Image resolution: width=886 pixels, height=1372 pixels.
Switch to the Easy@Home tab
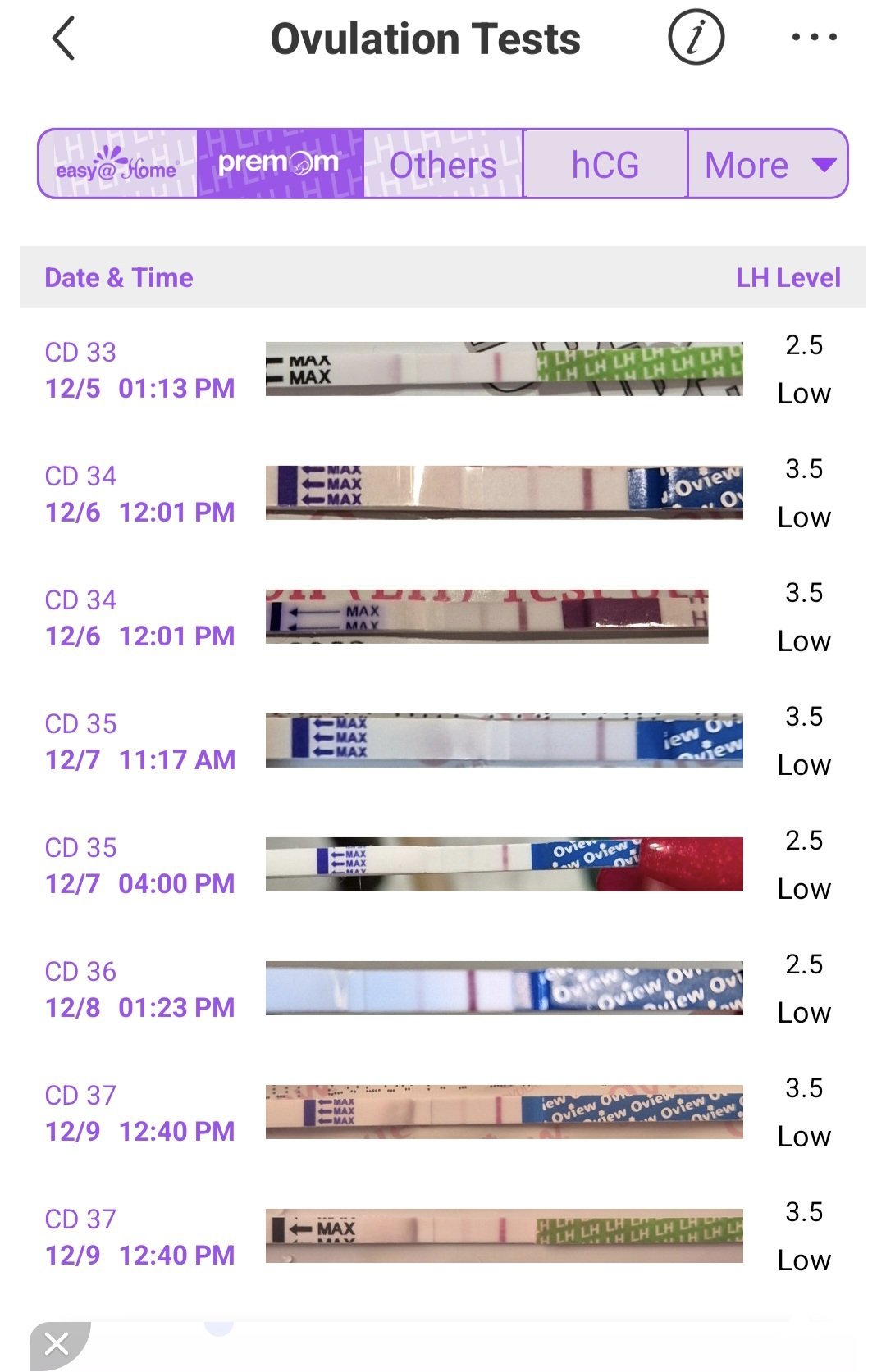[x=117, y=164]
